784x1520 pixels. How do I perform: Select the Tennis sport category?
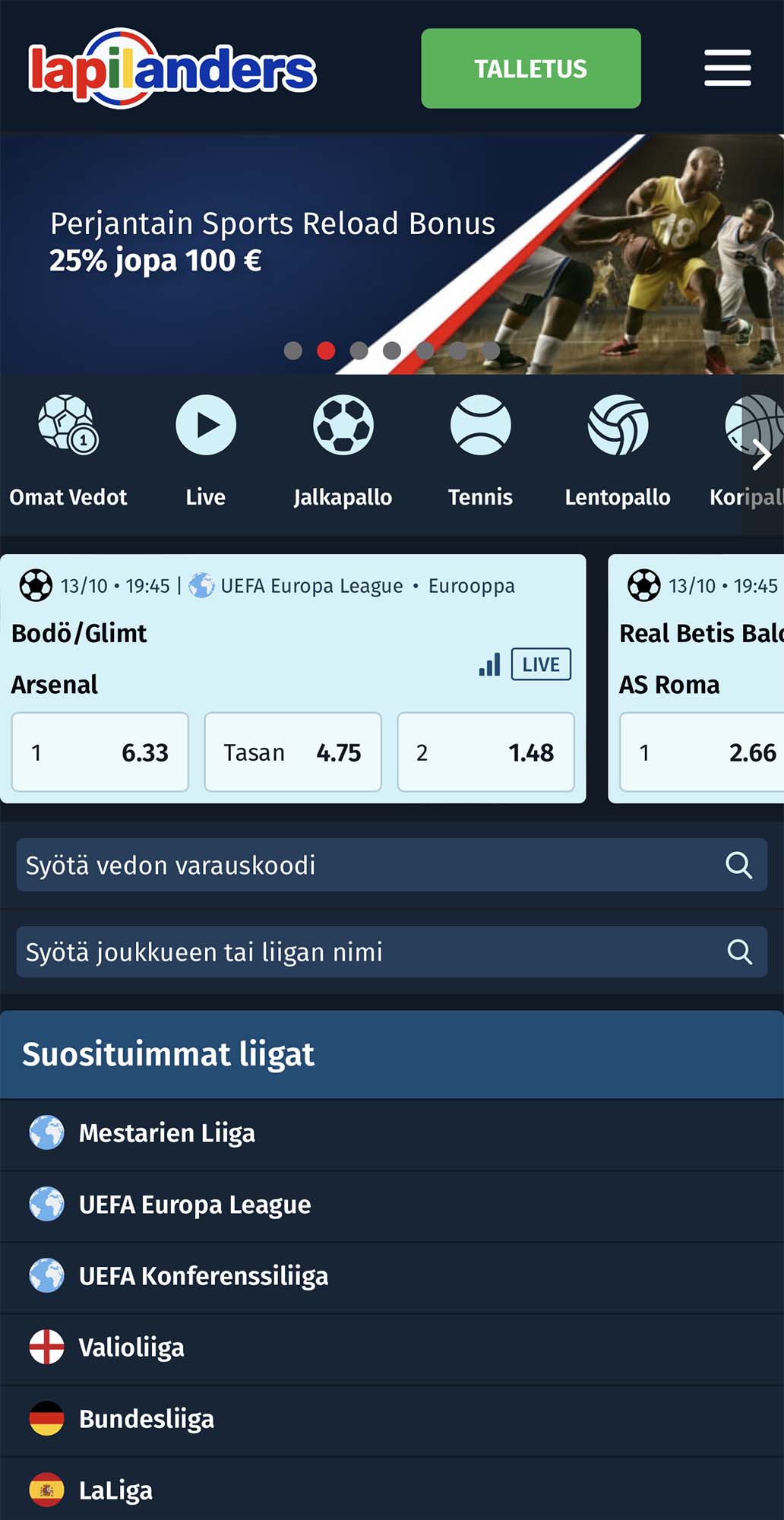(x=480, y=448)
